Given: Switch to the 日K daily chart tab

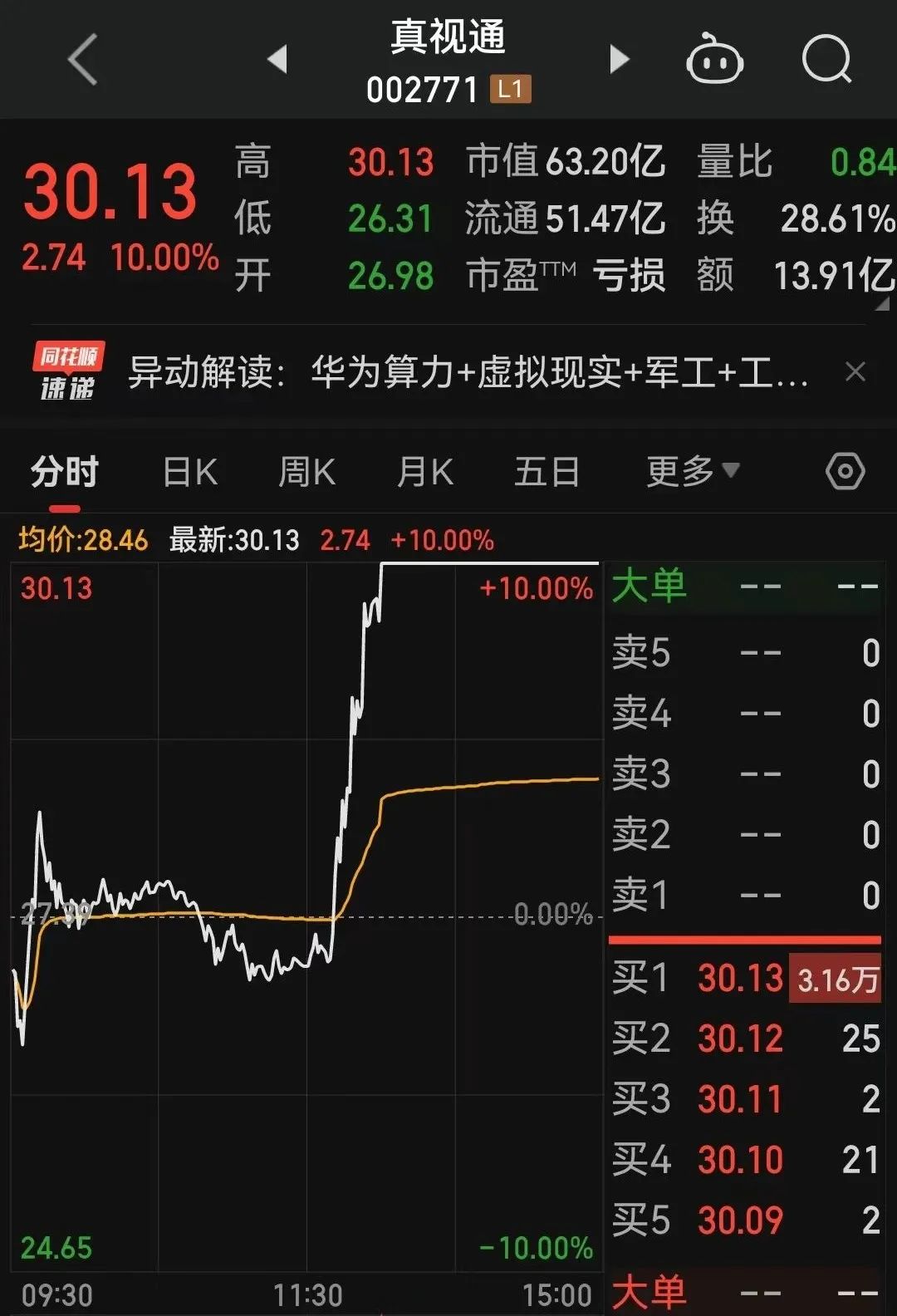Looking at the screenshot, I should [x=189, y=471].
